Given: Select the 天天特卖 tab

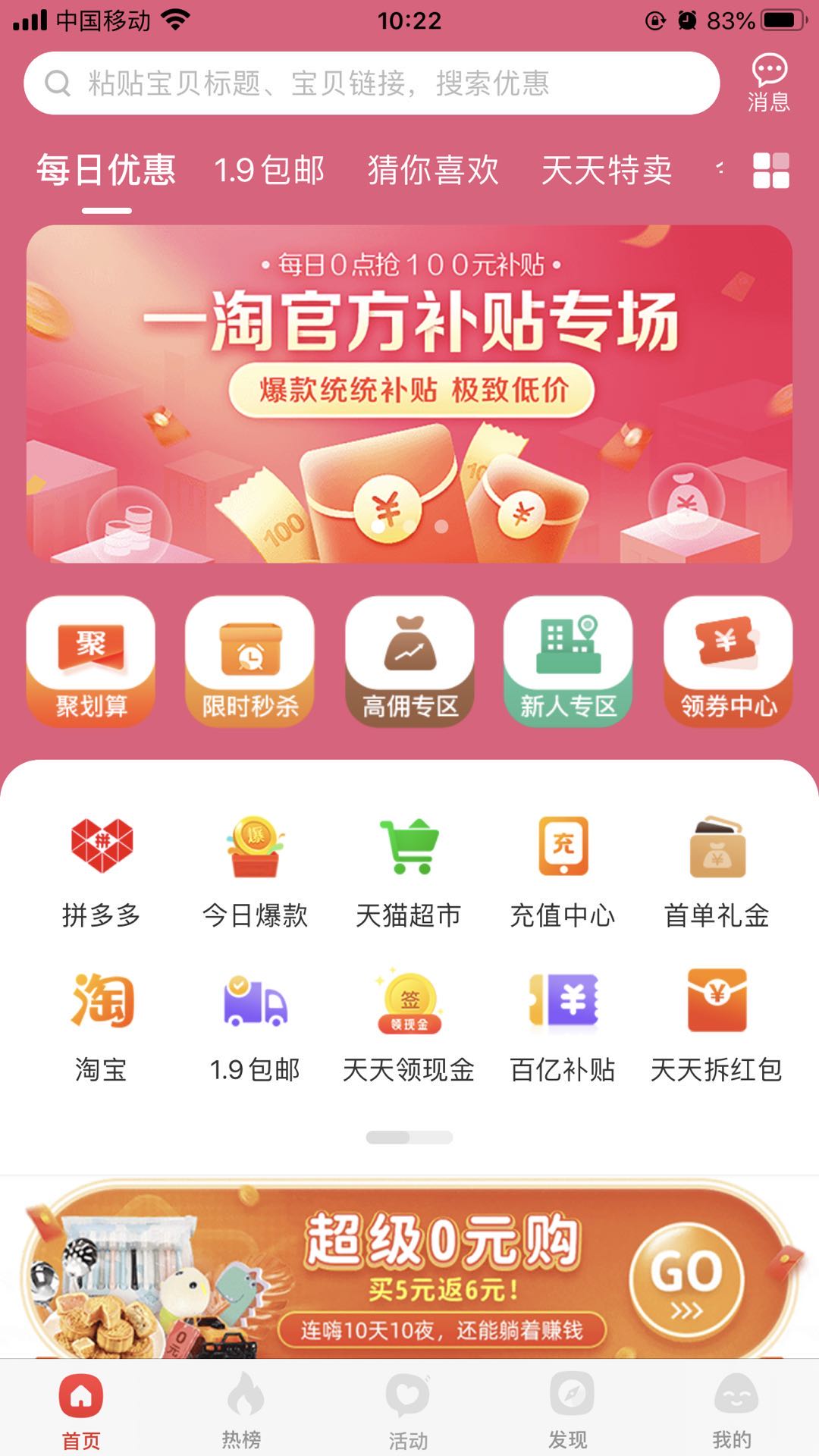Looking at the screenshot, I should [607, 170].
